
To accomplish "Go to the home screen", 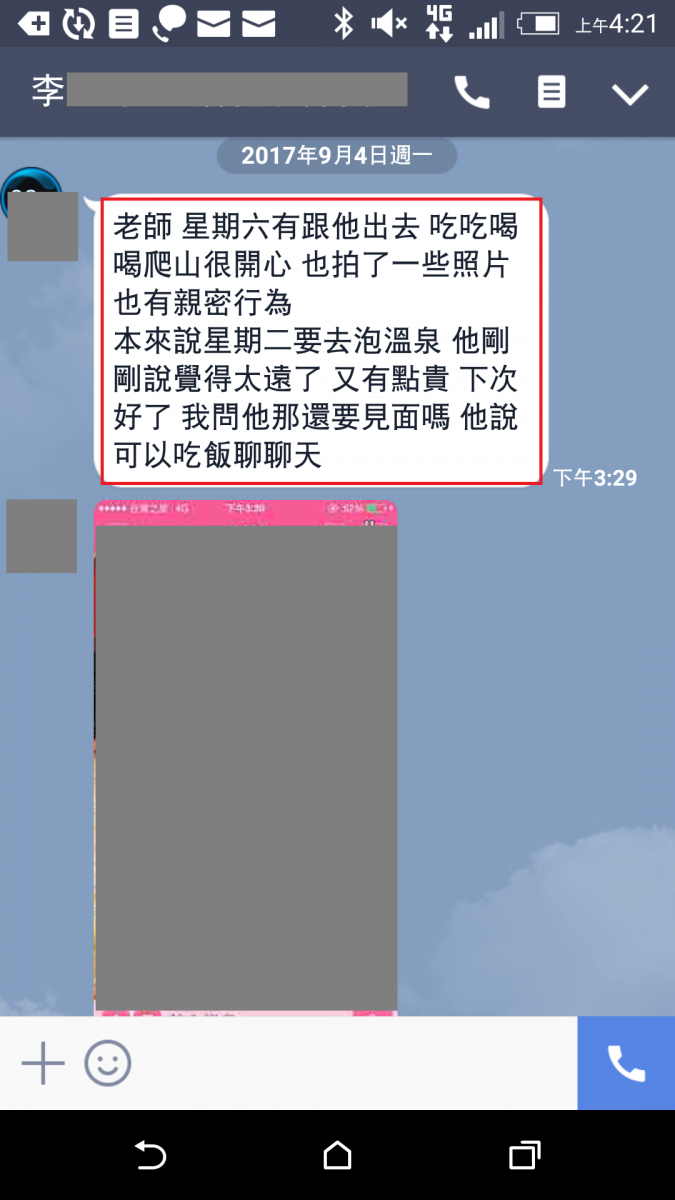I will point(337,1156).
